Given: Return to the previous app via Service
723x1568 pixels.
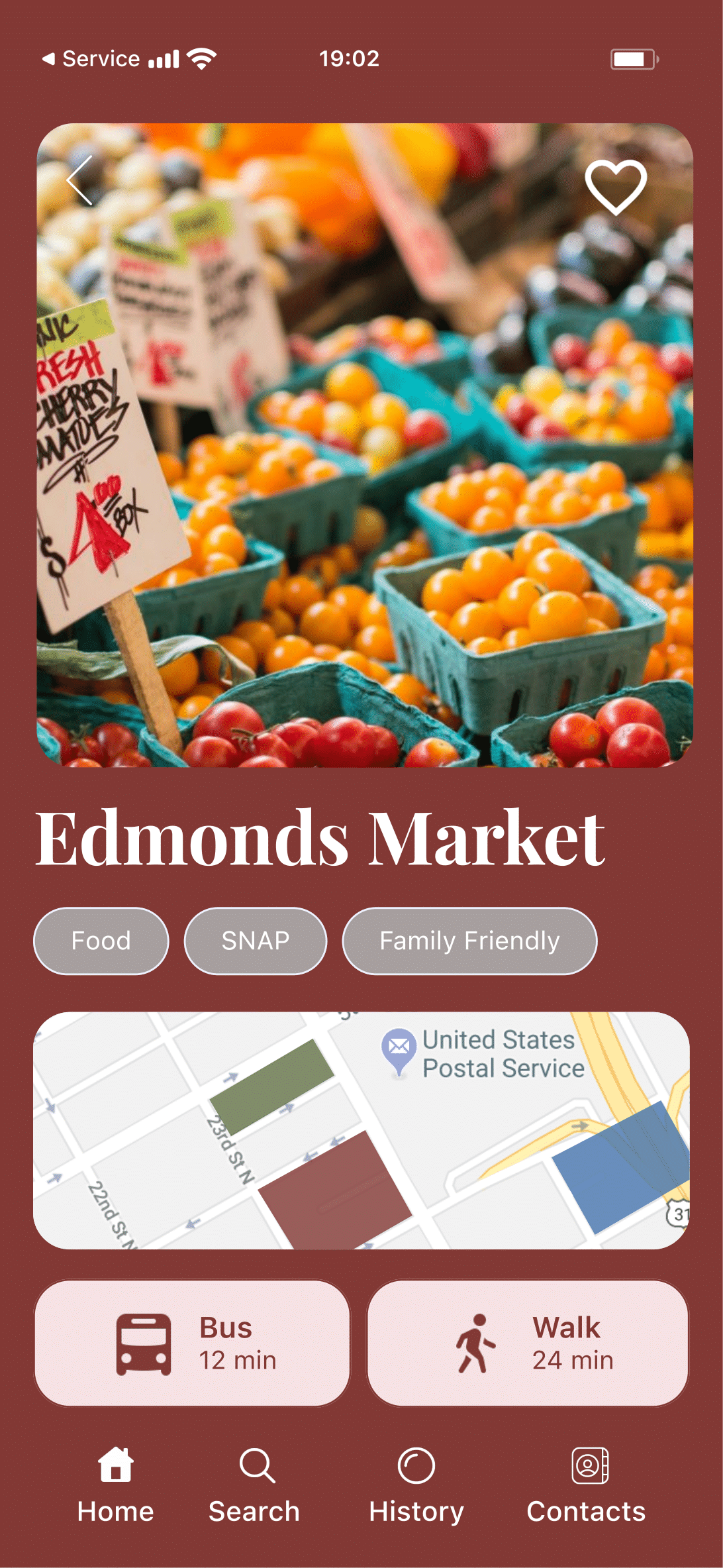Looking at the screenshot, I should 91,59.
